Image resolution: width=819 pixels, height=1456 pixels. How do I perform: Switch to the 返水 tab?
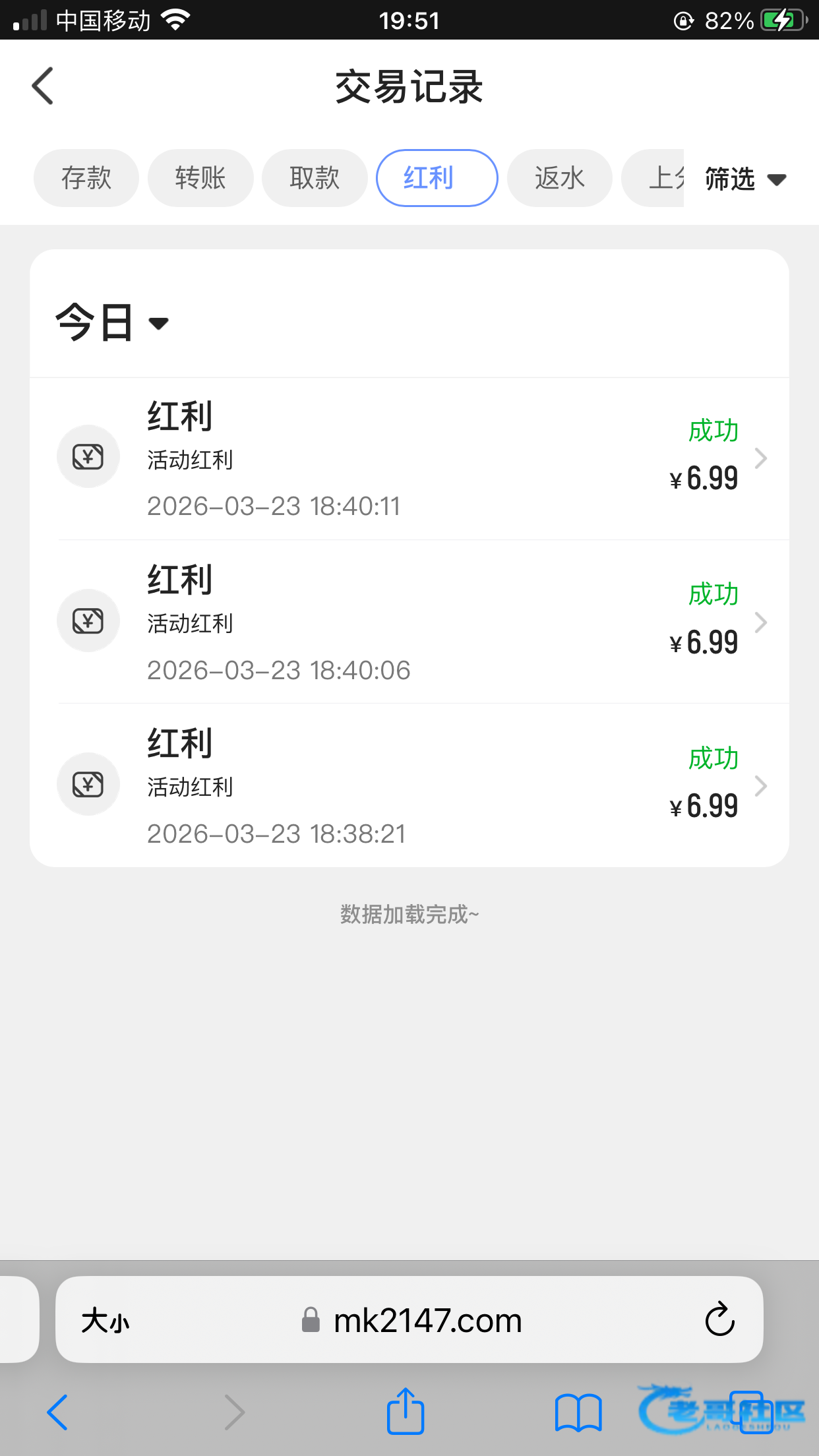[559, 178]
